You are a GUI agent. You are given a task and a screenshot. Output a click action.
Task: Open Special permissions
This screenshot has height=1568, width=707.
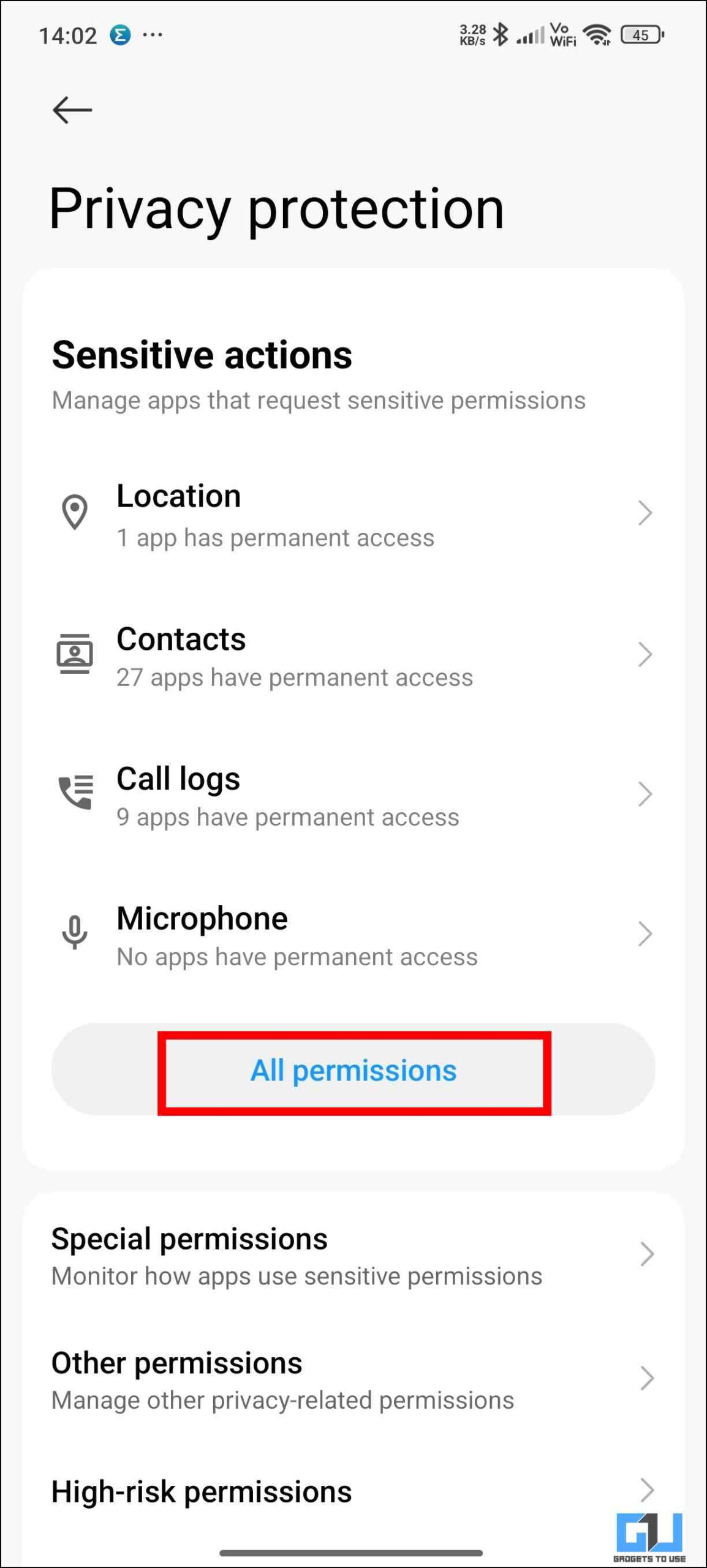[x=353, y=1253]
